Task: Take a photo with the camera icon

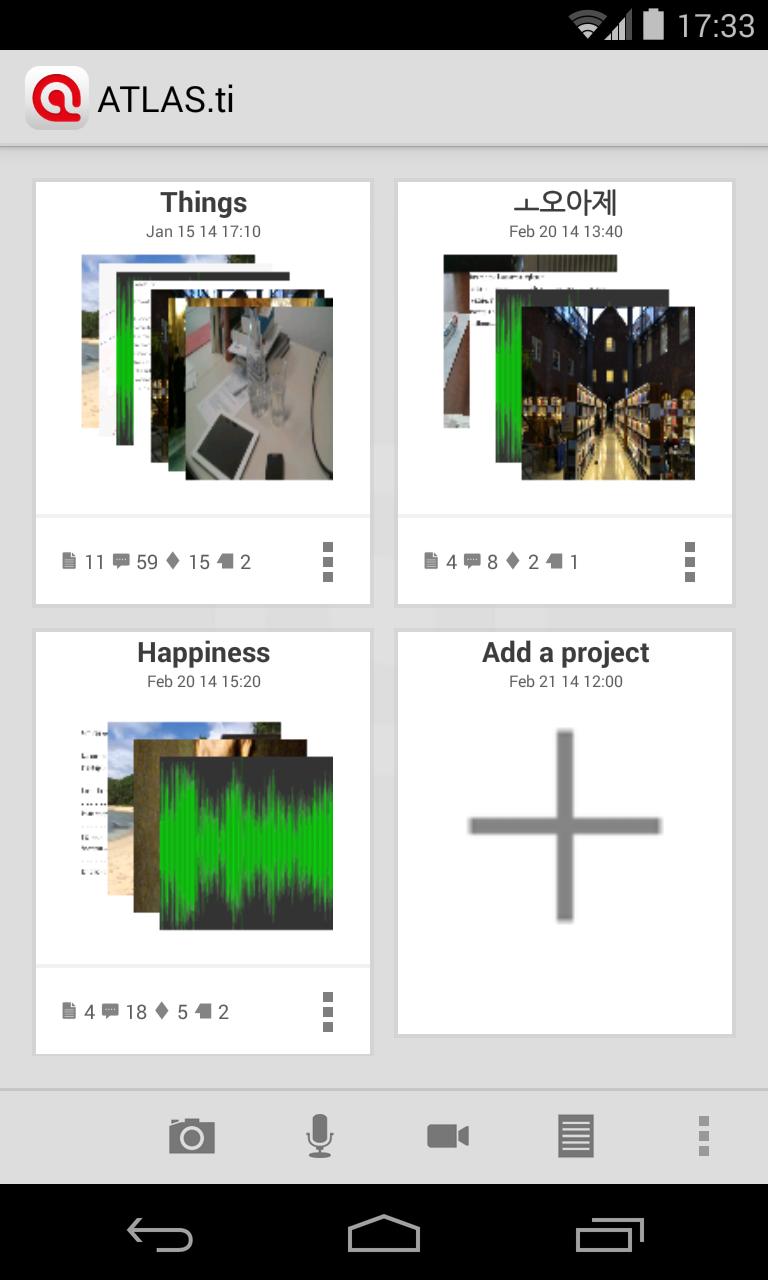Action: [192, 1137]
